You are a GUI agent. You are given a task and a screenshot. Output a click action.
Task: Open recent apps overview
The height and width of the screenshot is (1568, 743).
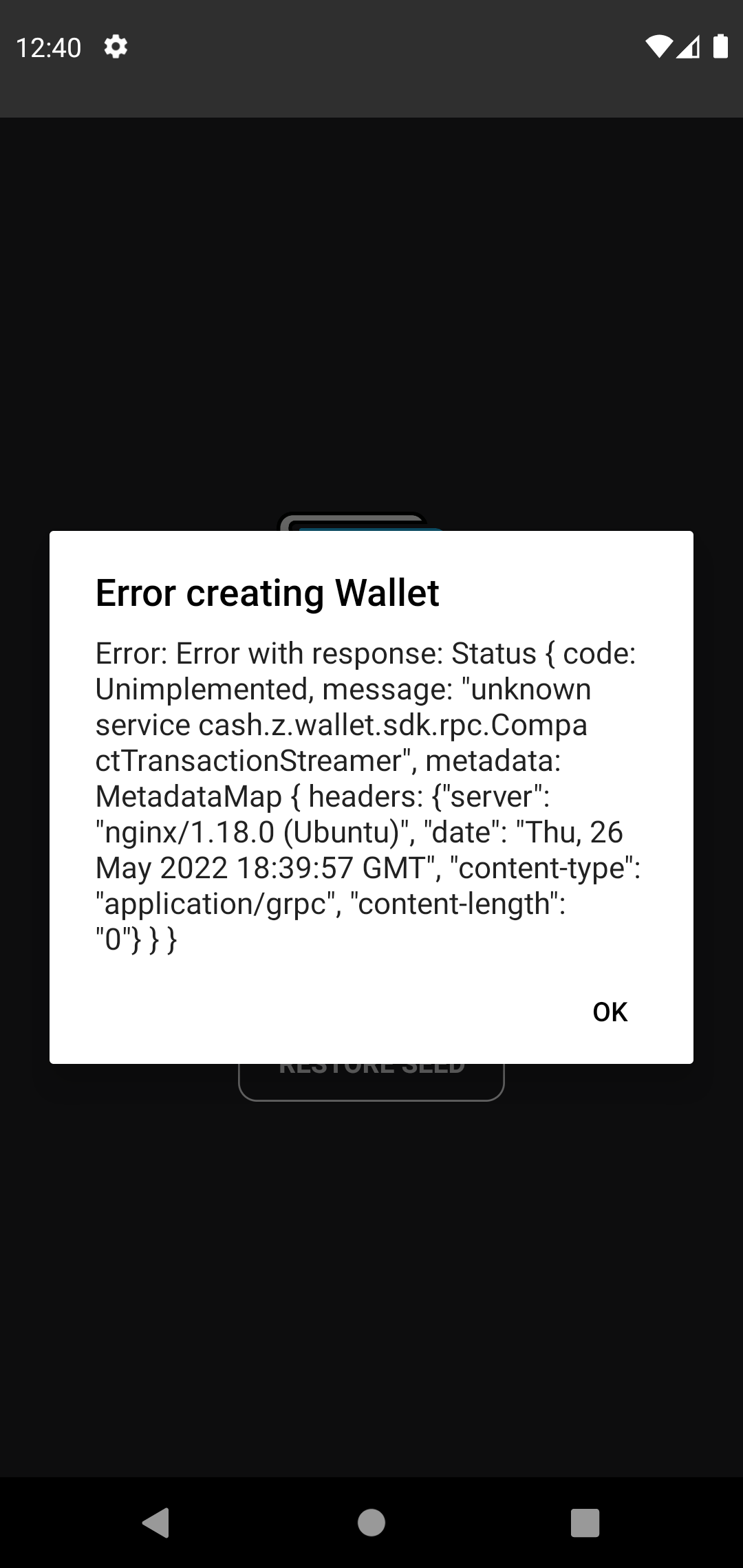pyautogui.click(x=585, y=1522)
